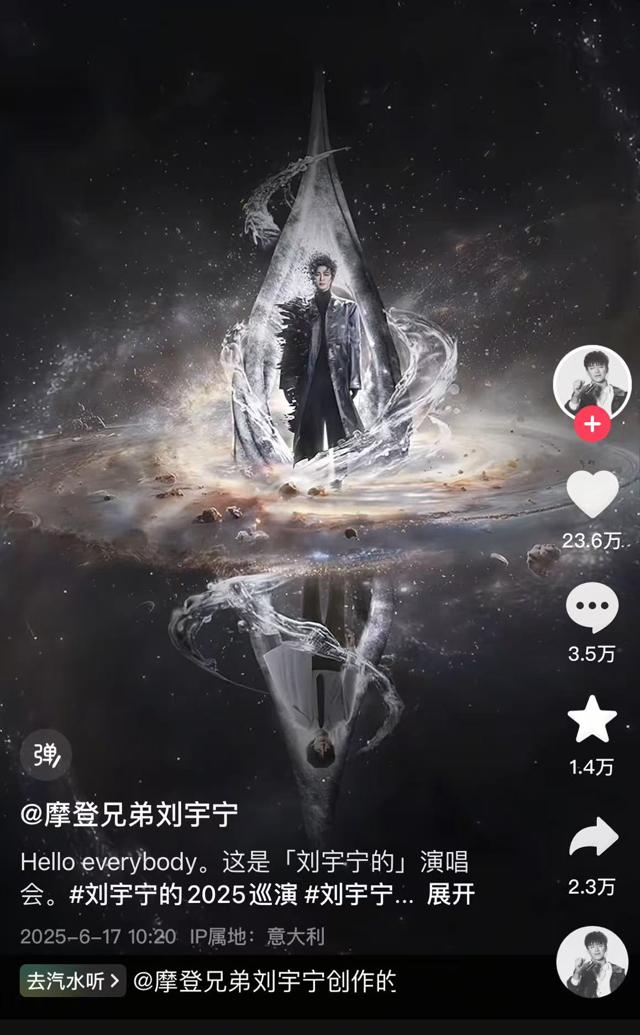Image resolution: width=640 pixels, height=1035 pixels.
Task: Add this video to favorites with the star
Action: [x=592, y=720]
